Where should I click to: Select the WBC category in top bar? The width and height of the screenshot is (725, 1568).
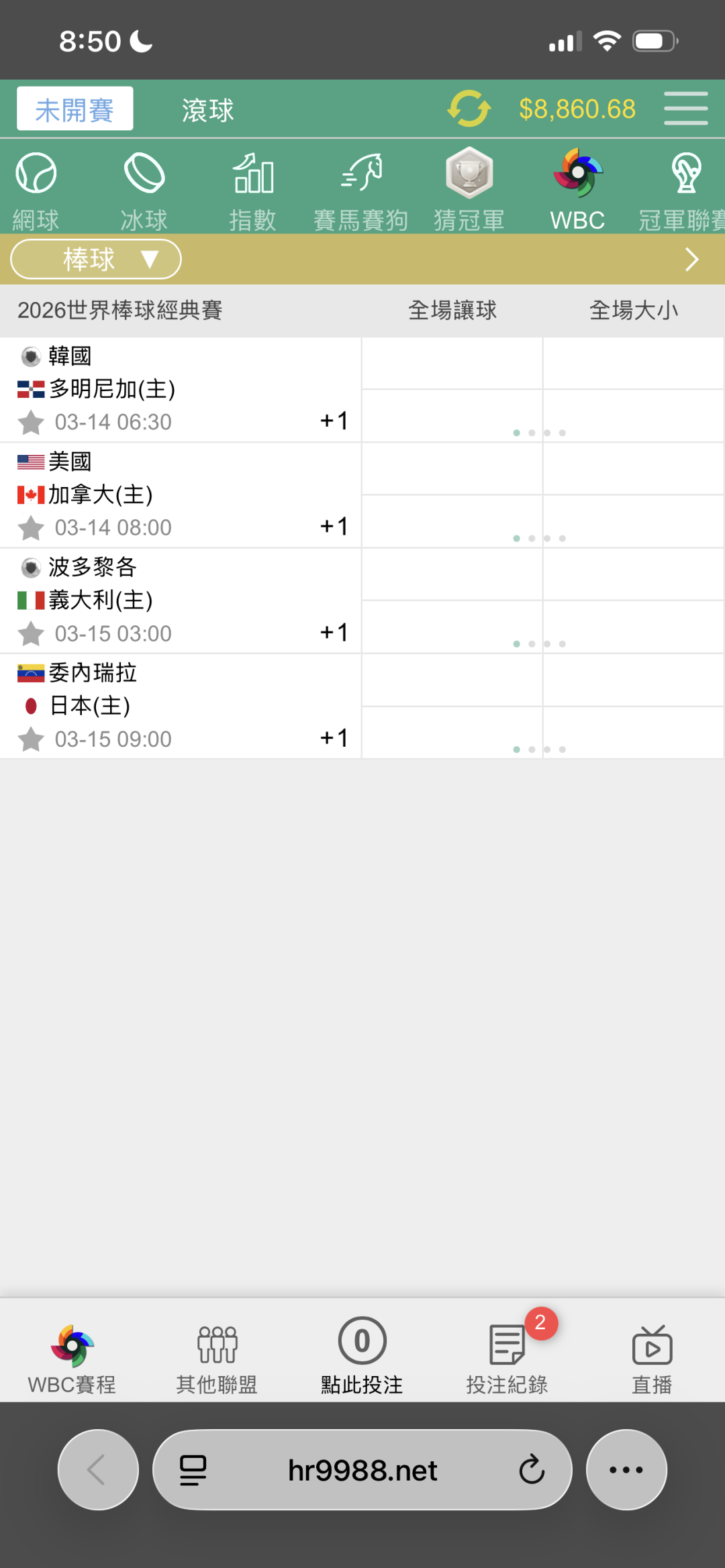(x=577, y=191)
